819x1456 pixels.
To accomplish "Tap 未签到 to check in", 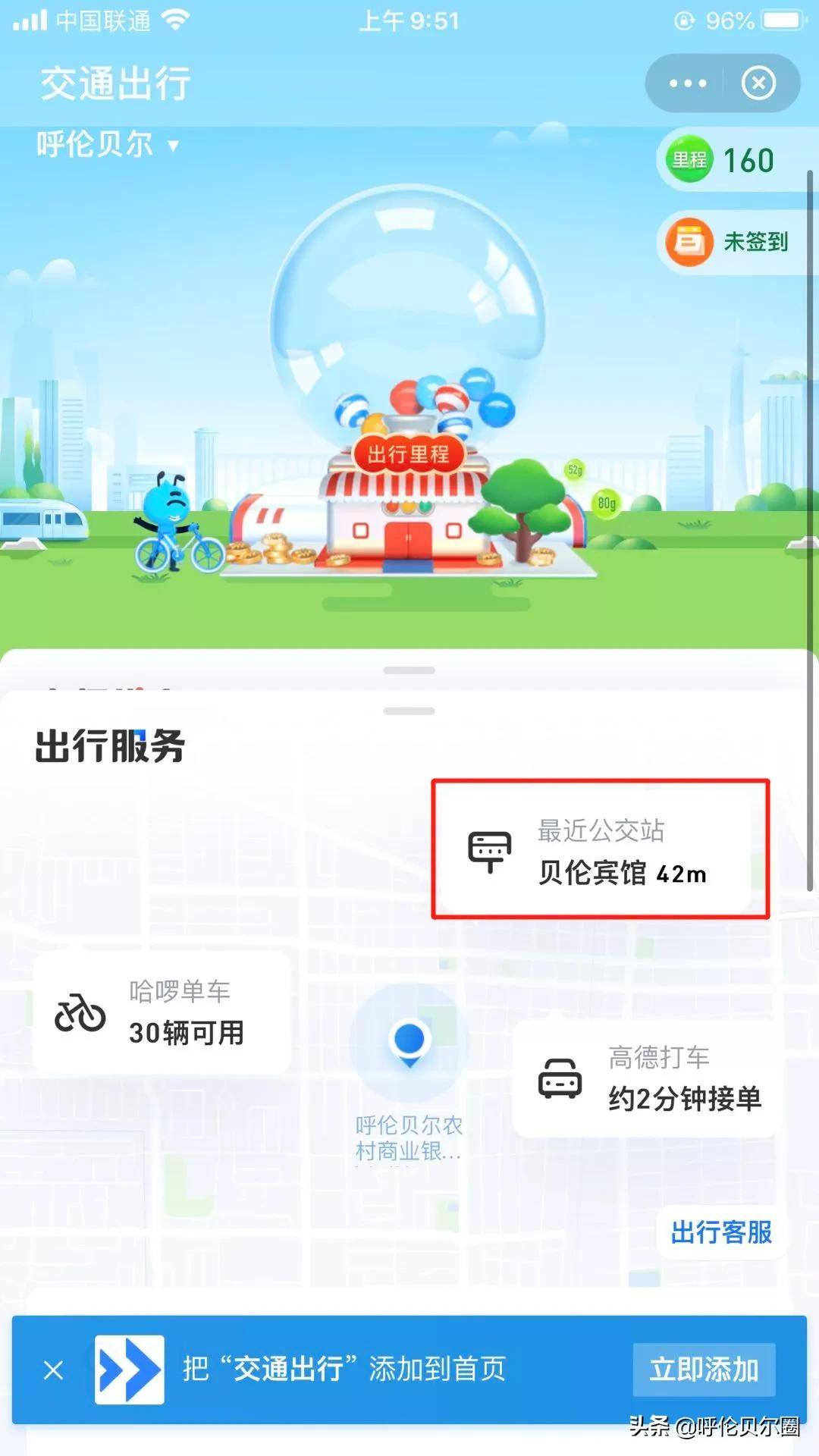I will [728, 242].
